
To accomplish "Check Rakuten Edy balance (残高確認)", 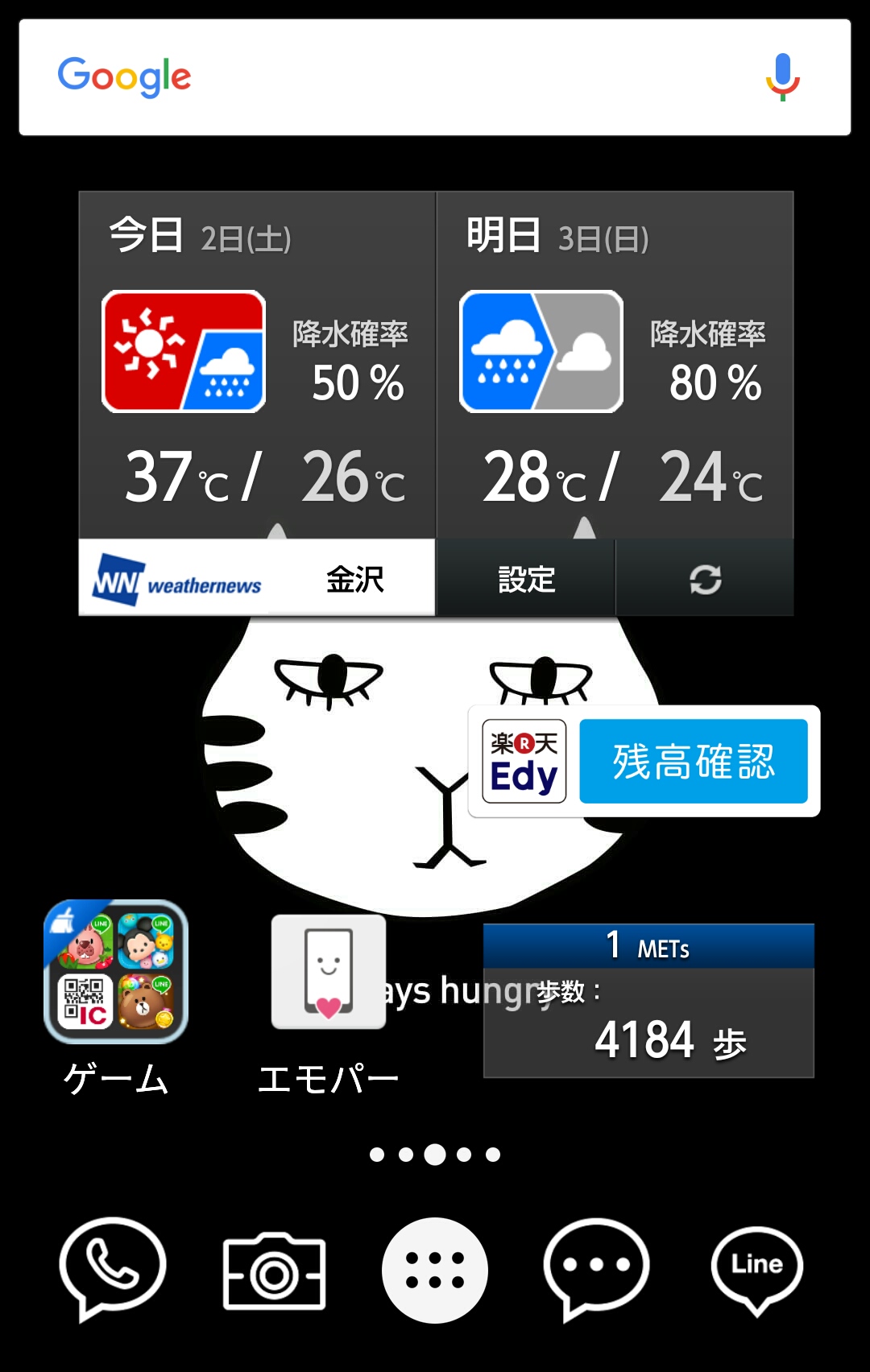I will [693, 762].
